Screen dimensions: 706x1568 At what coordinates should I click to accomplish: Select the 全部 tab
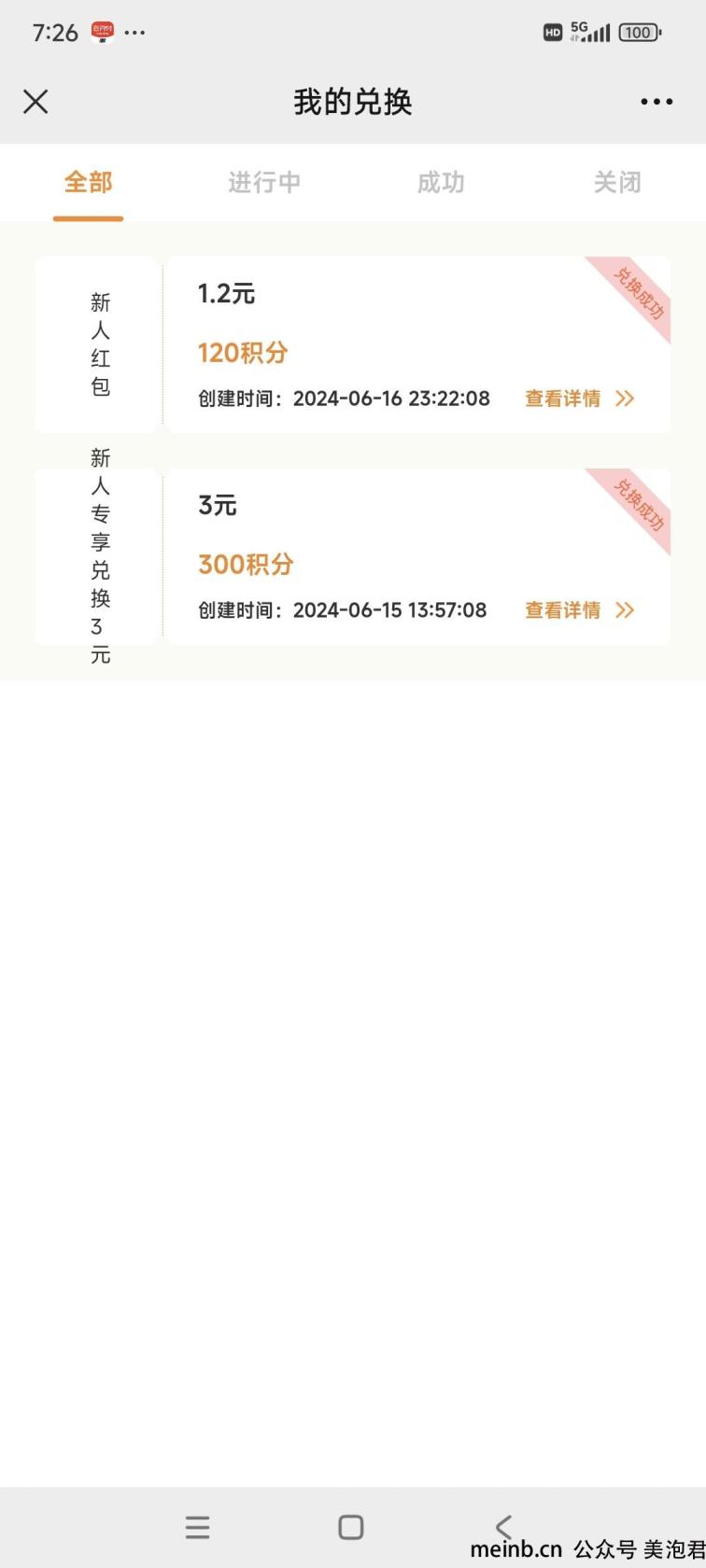click(89, 182)
